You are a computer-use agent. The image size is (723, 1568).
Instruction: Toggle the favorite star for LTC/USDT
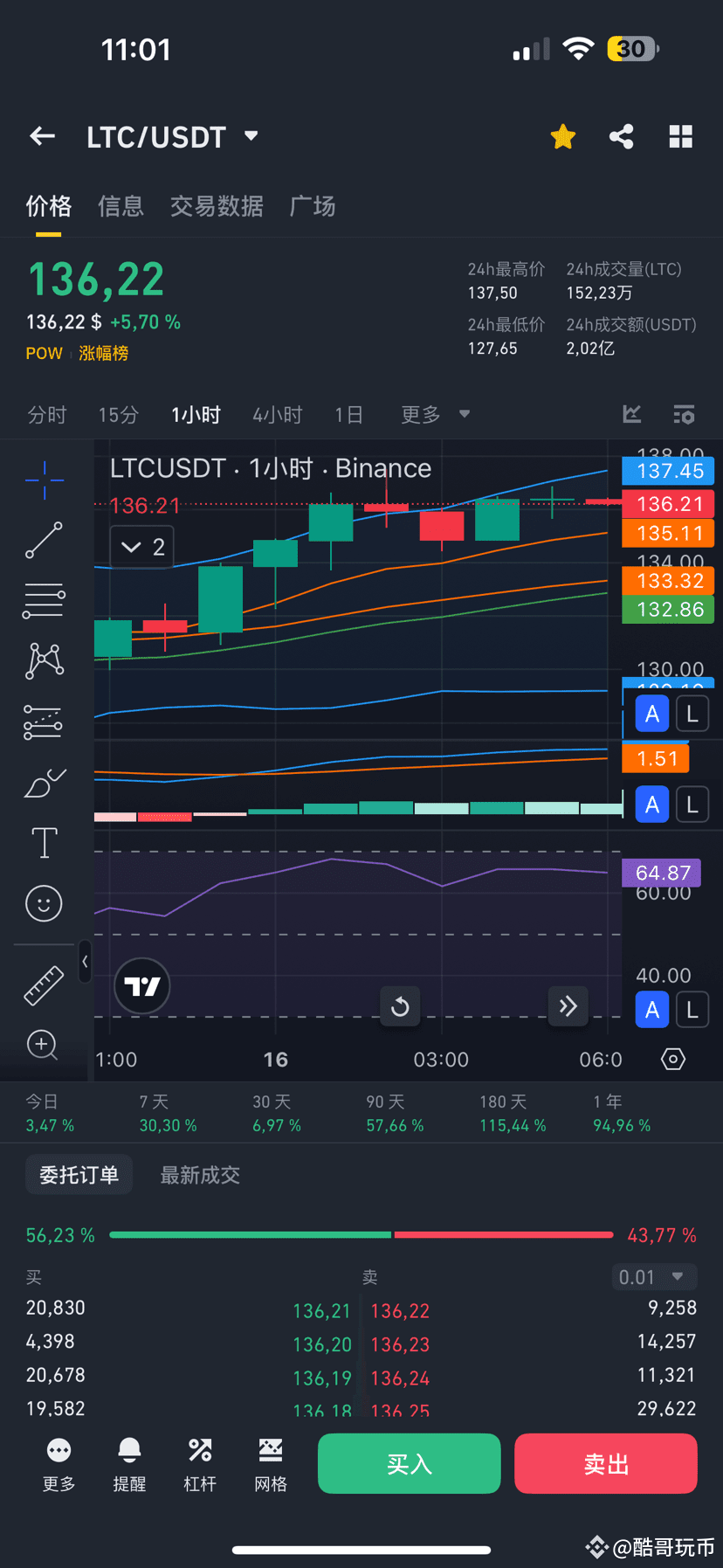tap(562, 136)
